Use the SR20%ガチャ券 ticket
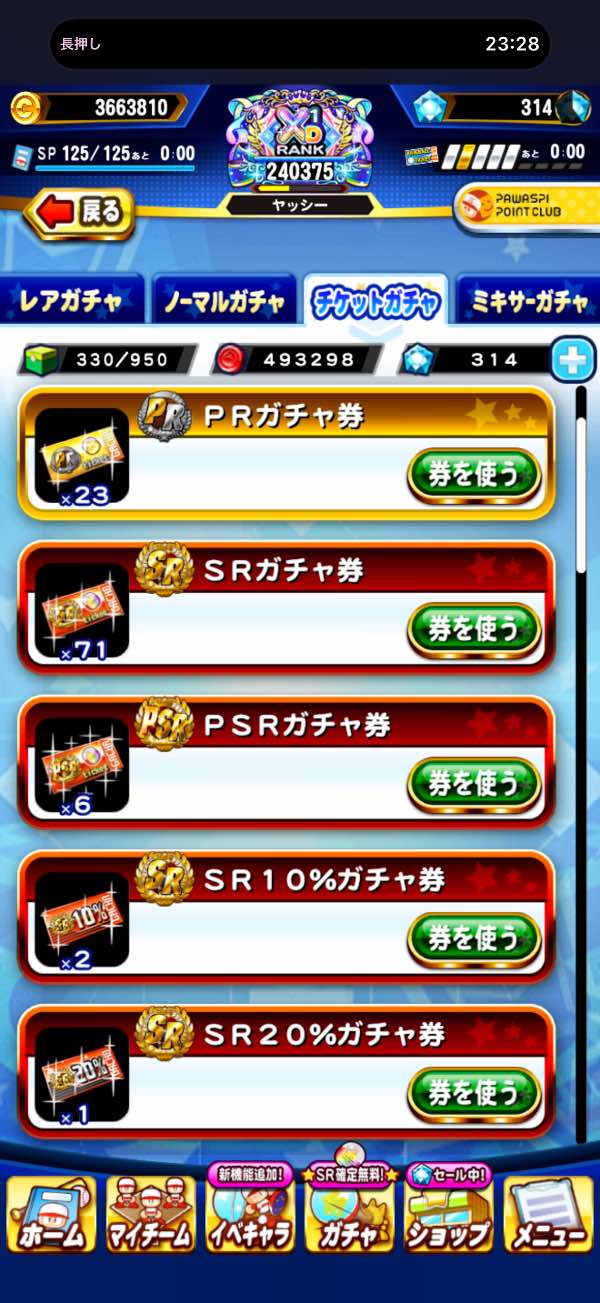The width and height of the screenshot is (600, 1303). point(473,1092)
